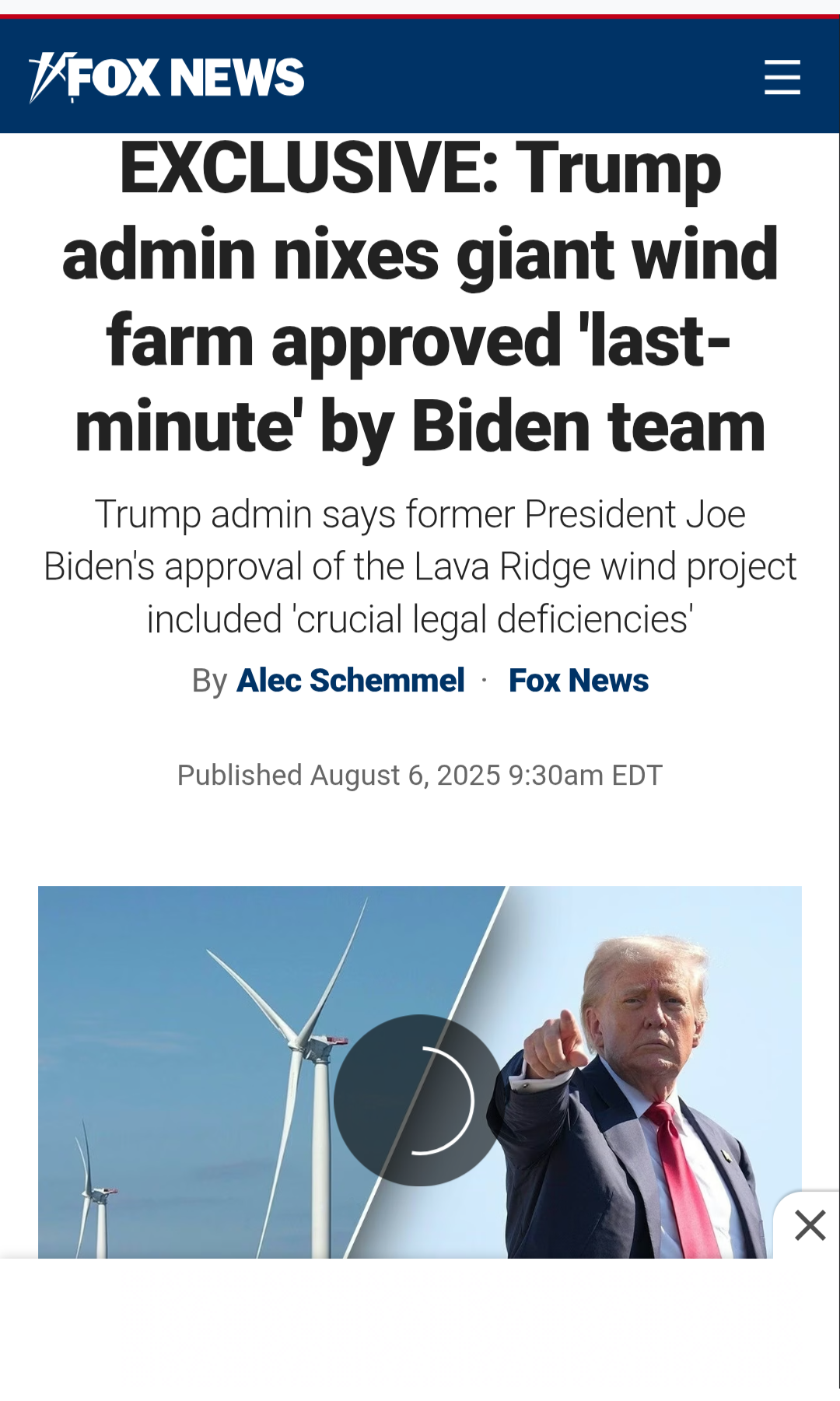Open the Fox News byline link
The width and height of the screenshot is (840, 1401).
[578, 681]
